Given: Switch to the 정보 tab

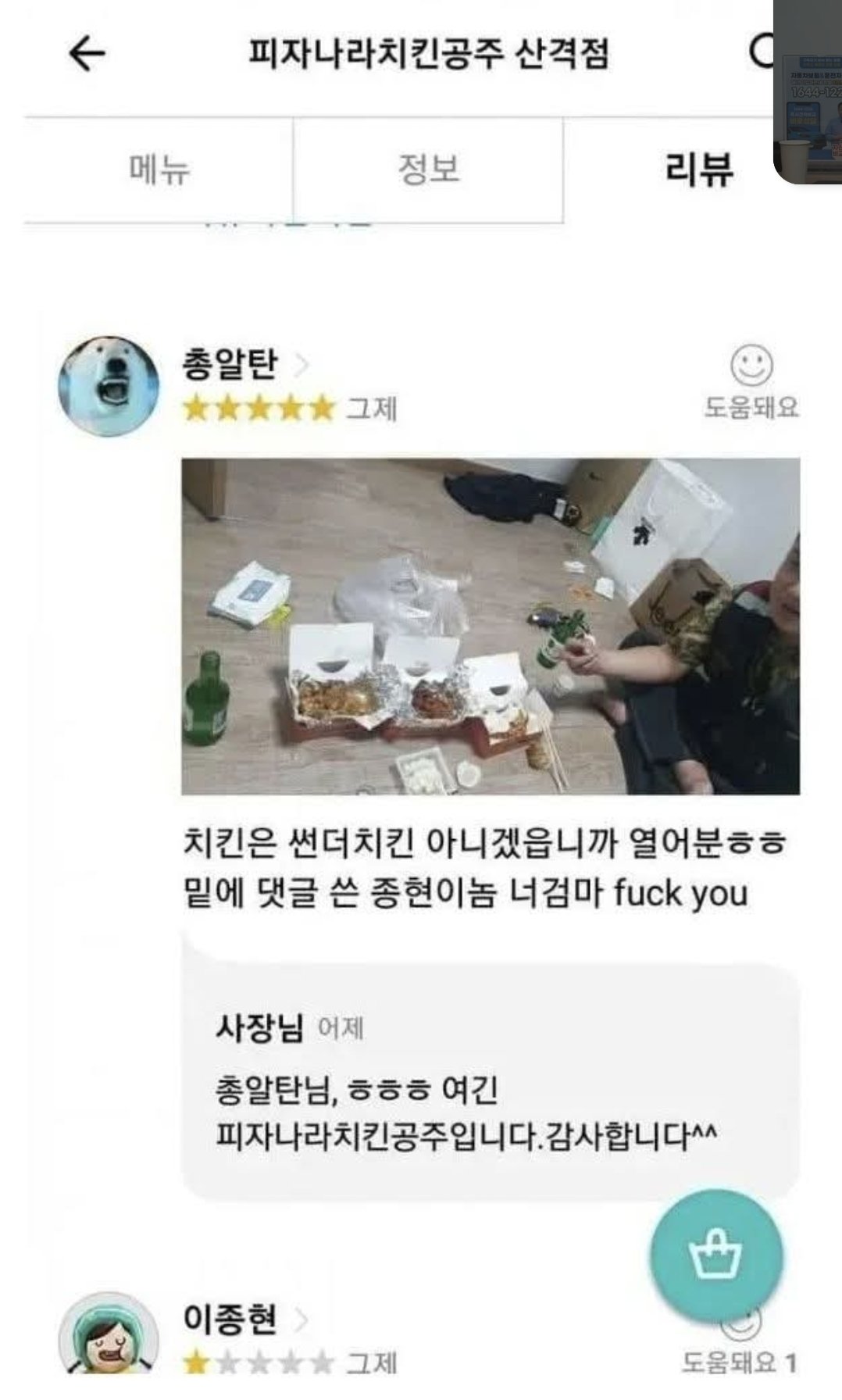Looking at the screenshot, I should [428, 170].
